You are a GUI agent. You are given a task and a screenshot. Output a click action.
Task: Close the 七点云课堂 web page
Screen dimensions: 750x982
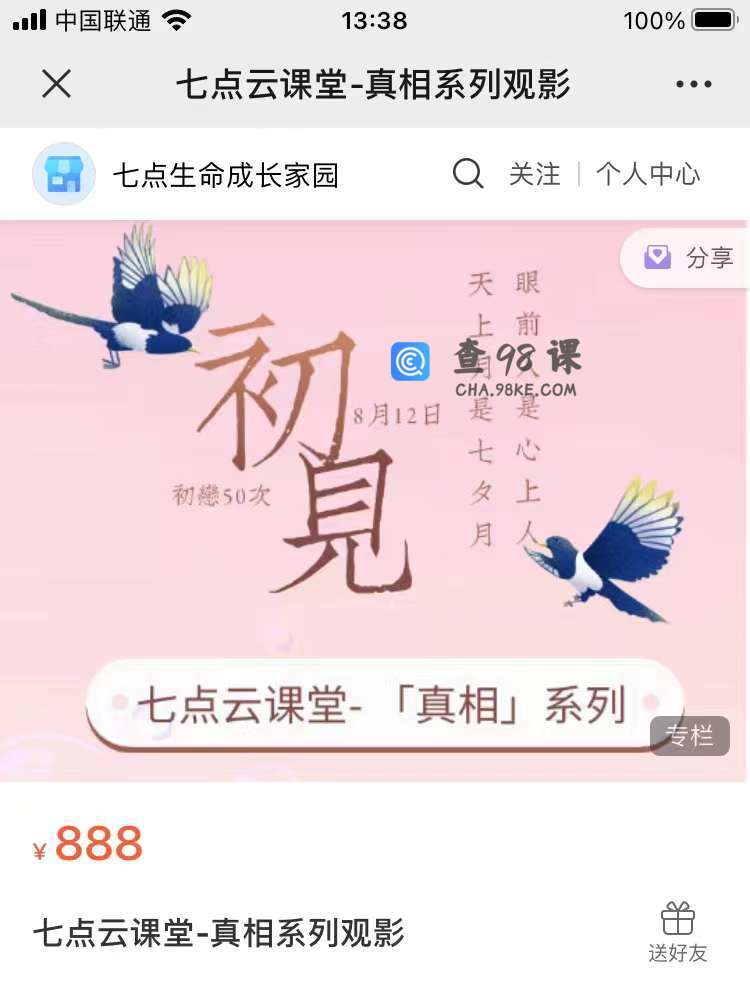(x=57, y=84)
